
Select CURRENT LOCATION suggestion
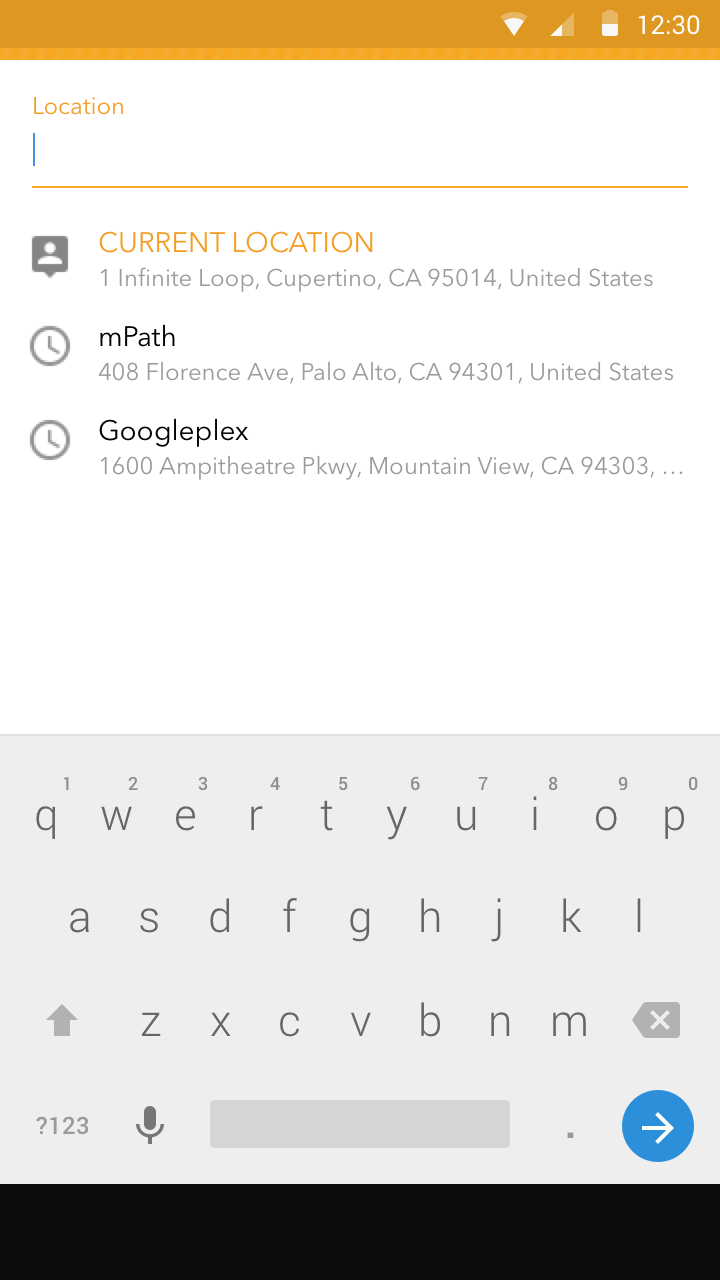(x=236, y=242)
